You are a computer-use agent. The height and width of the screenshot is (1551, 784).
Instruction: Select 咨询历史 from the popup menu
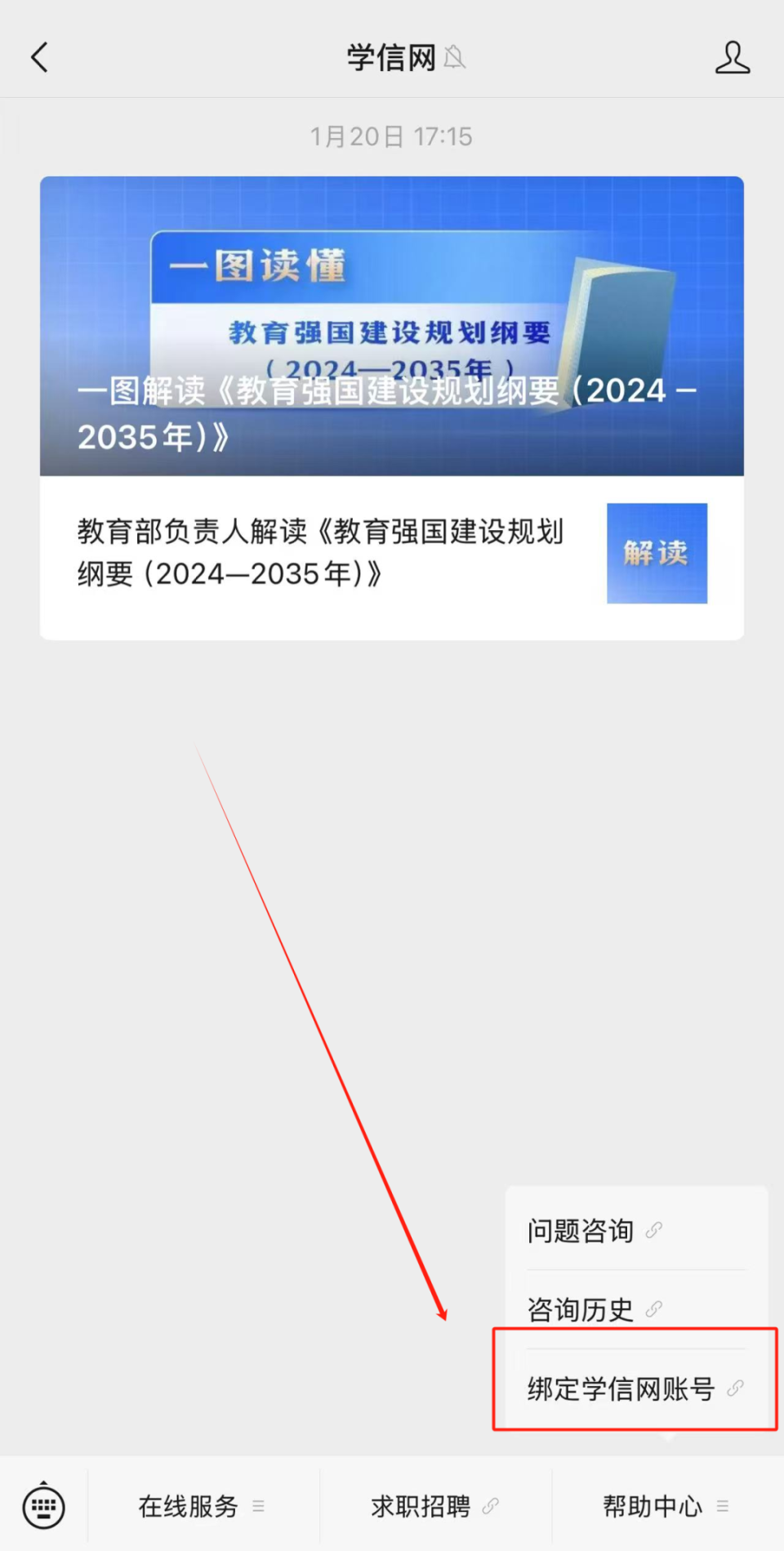[580, 1308]
